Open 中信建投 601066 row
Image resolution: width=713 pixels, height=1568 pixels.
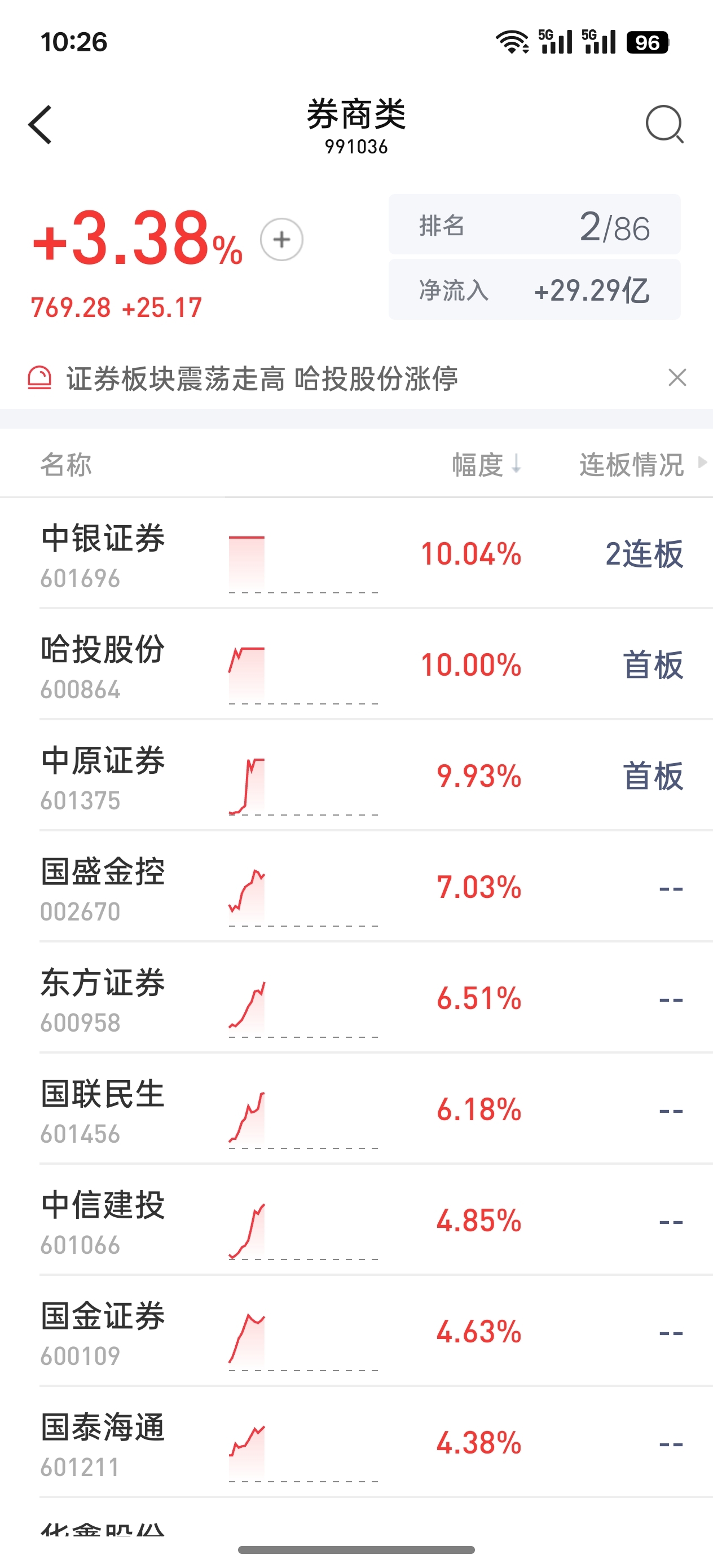click(356, 1221)
